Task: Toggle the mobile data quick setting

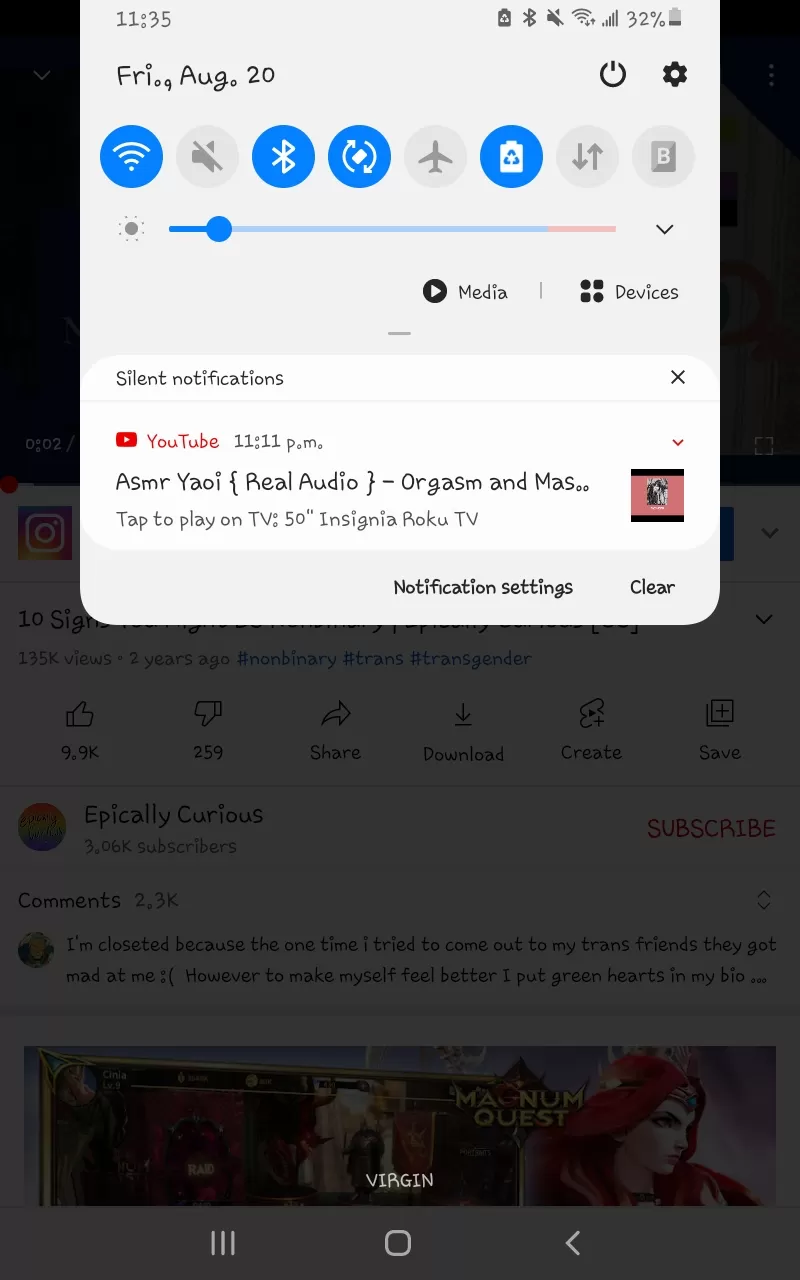Action: 587,157
